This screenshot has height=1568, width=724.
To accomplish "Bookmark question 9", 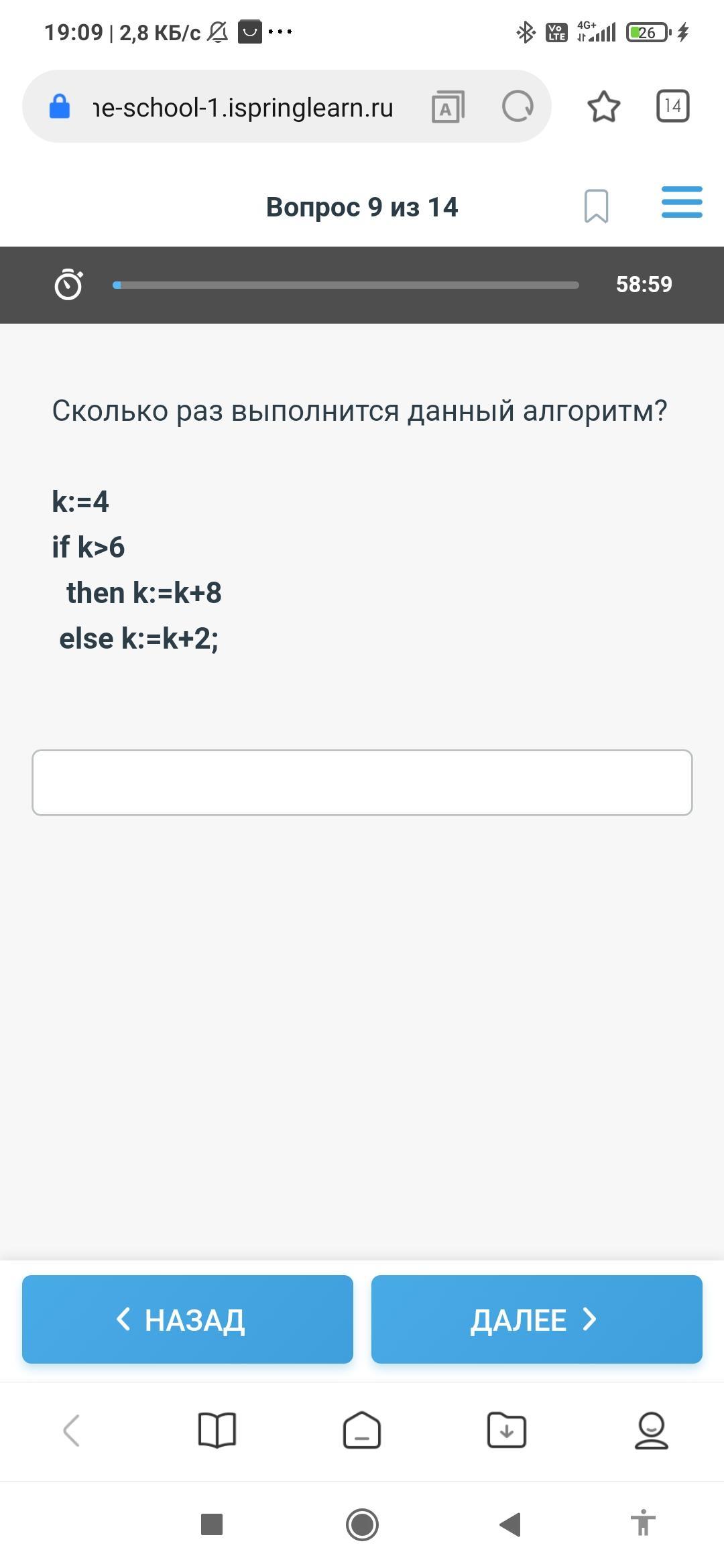I will (596, 206).
